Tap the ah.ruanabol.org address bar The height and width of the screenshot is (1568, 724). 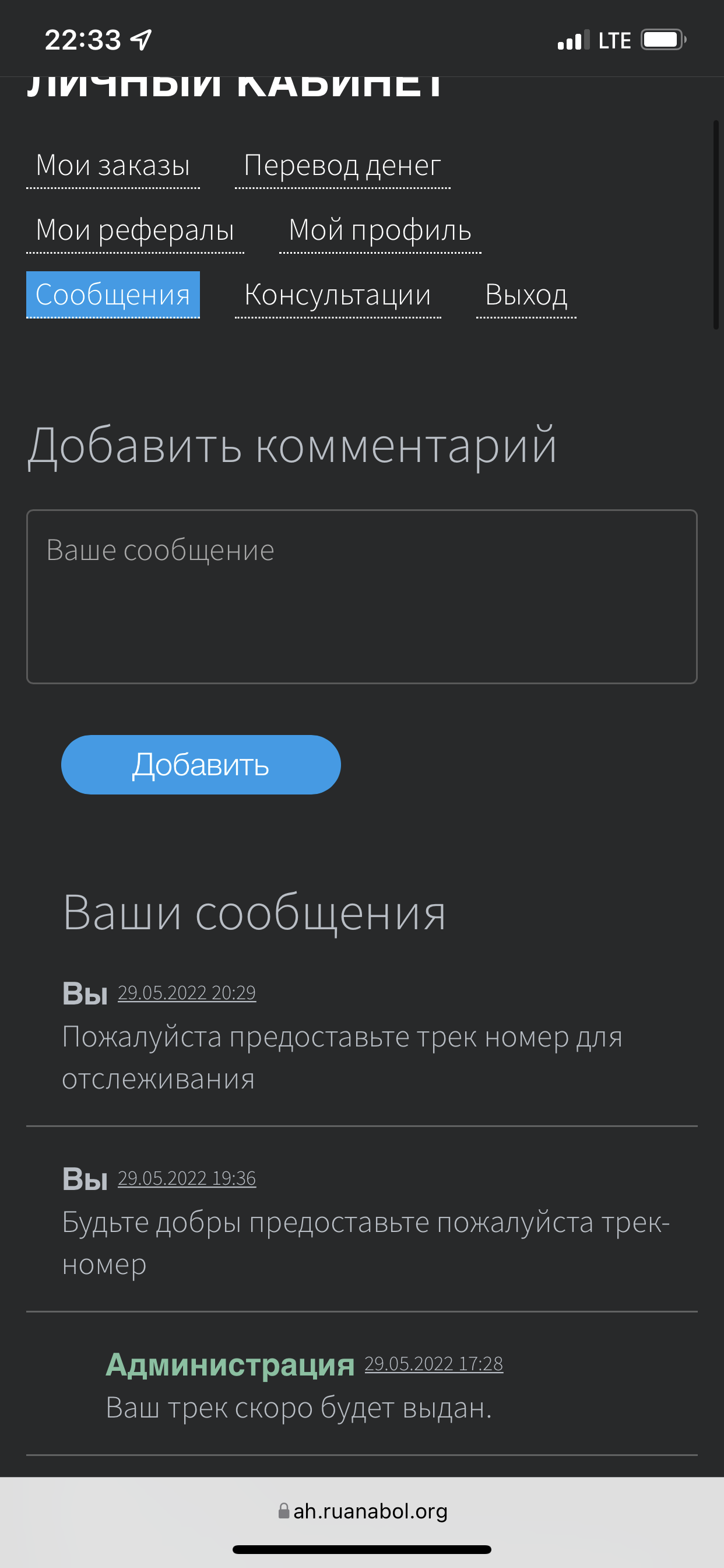pos(363,1511)
